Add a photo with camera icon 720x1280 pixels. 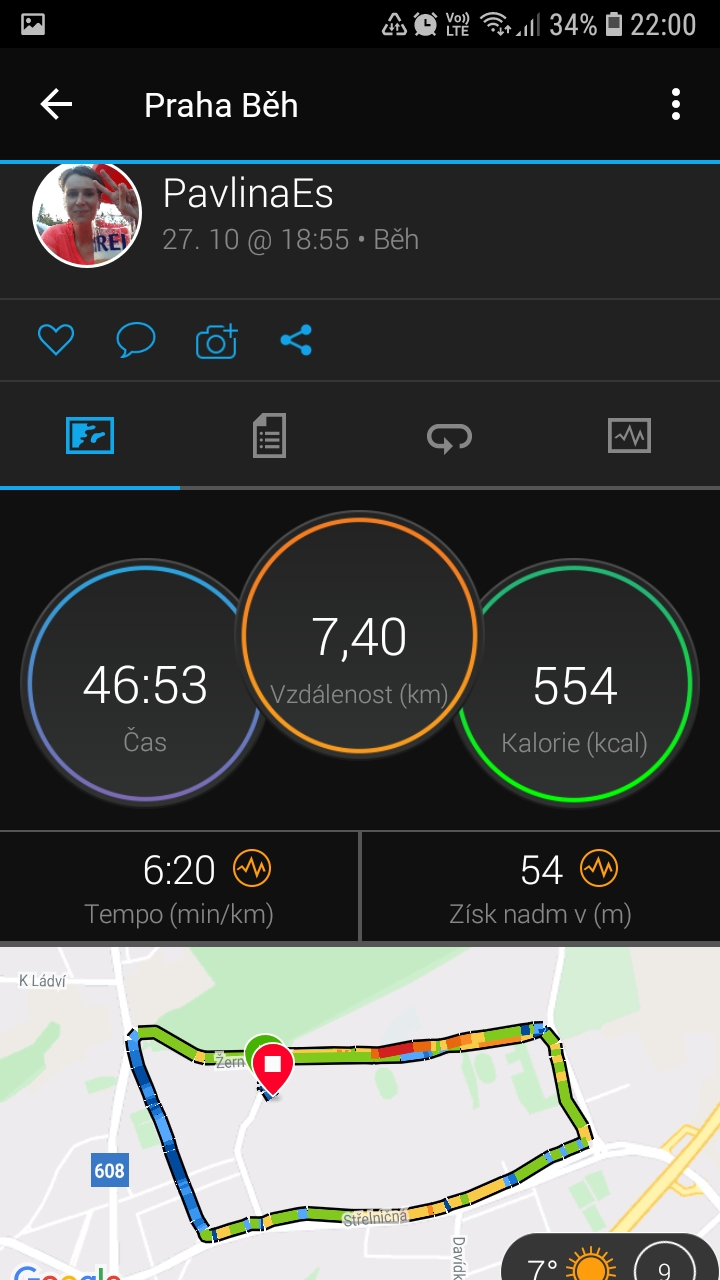tap(216, 341)
